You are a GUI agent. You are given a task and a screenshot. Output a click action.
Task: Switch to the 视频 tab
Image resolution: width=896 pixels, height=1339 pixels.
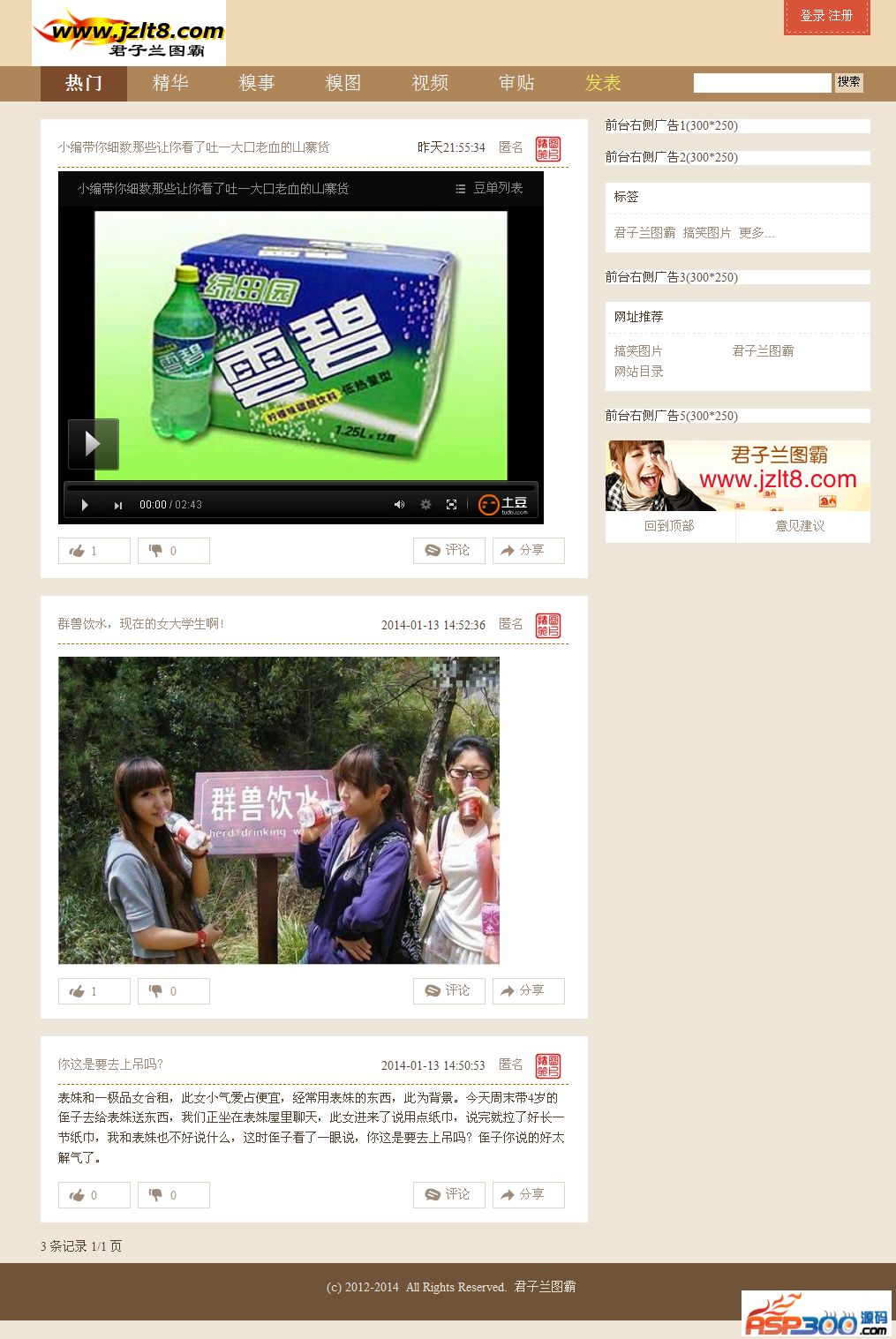click(430, 83)
